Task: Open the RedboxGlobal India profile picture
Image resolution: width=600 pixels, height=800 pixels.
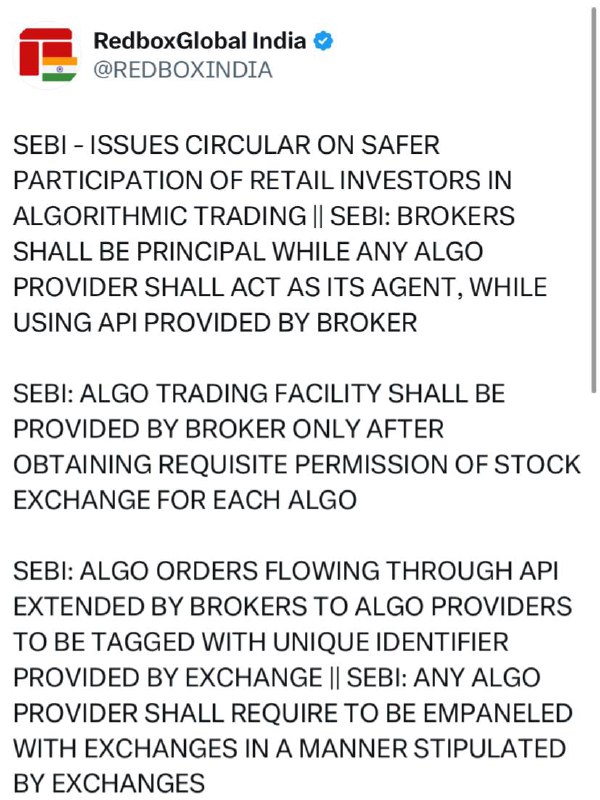Action: point(48,55)
